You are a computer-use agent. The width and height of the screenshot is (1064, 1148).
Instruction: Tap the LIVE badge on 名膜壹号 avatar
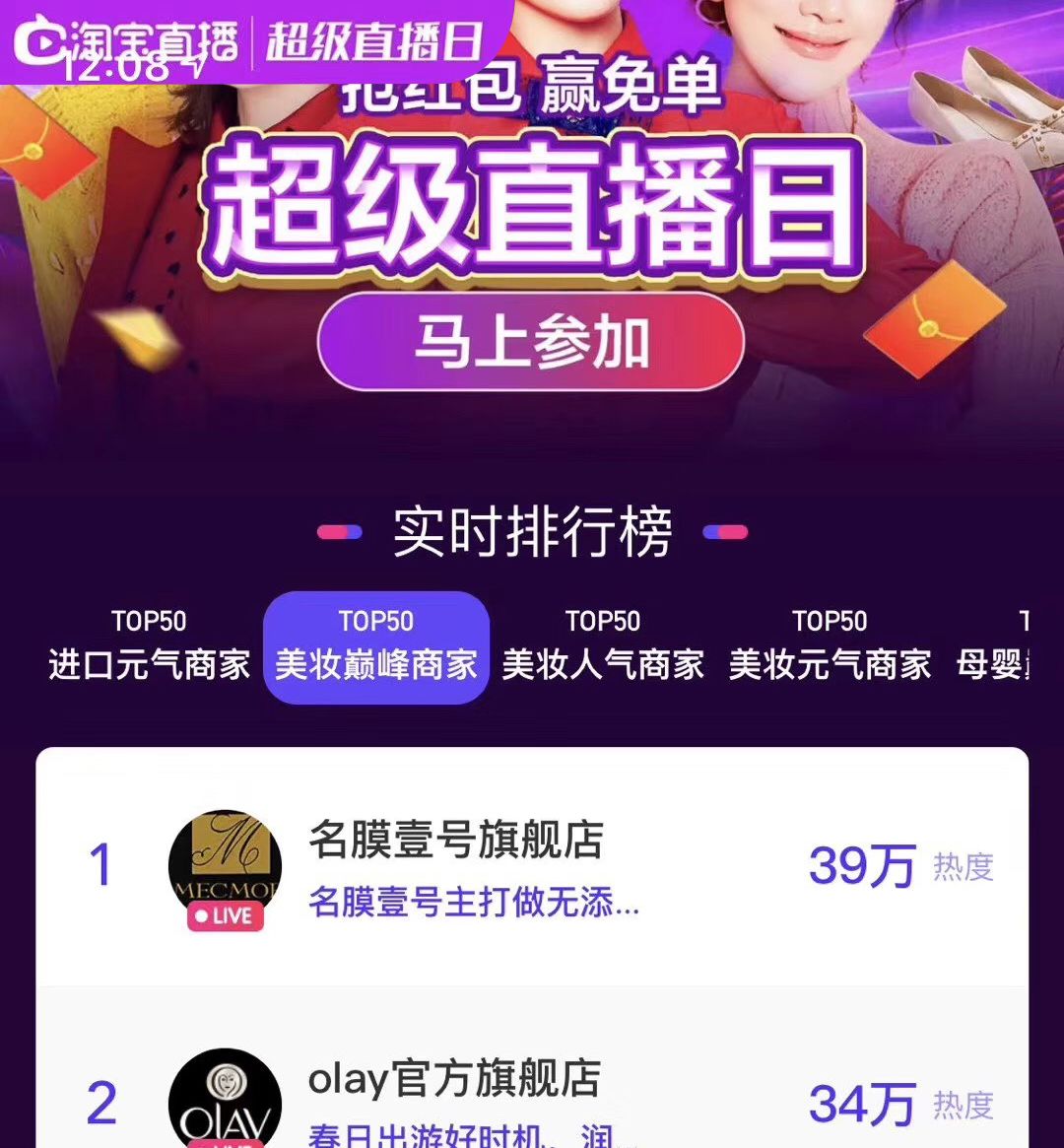click(227, 916)
